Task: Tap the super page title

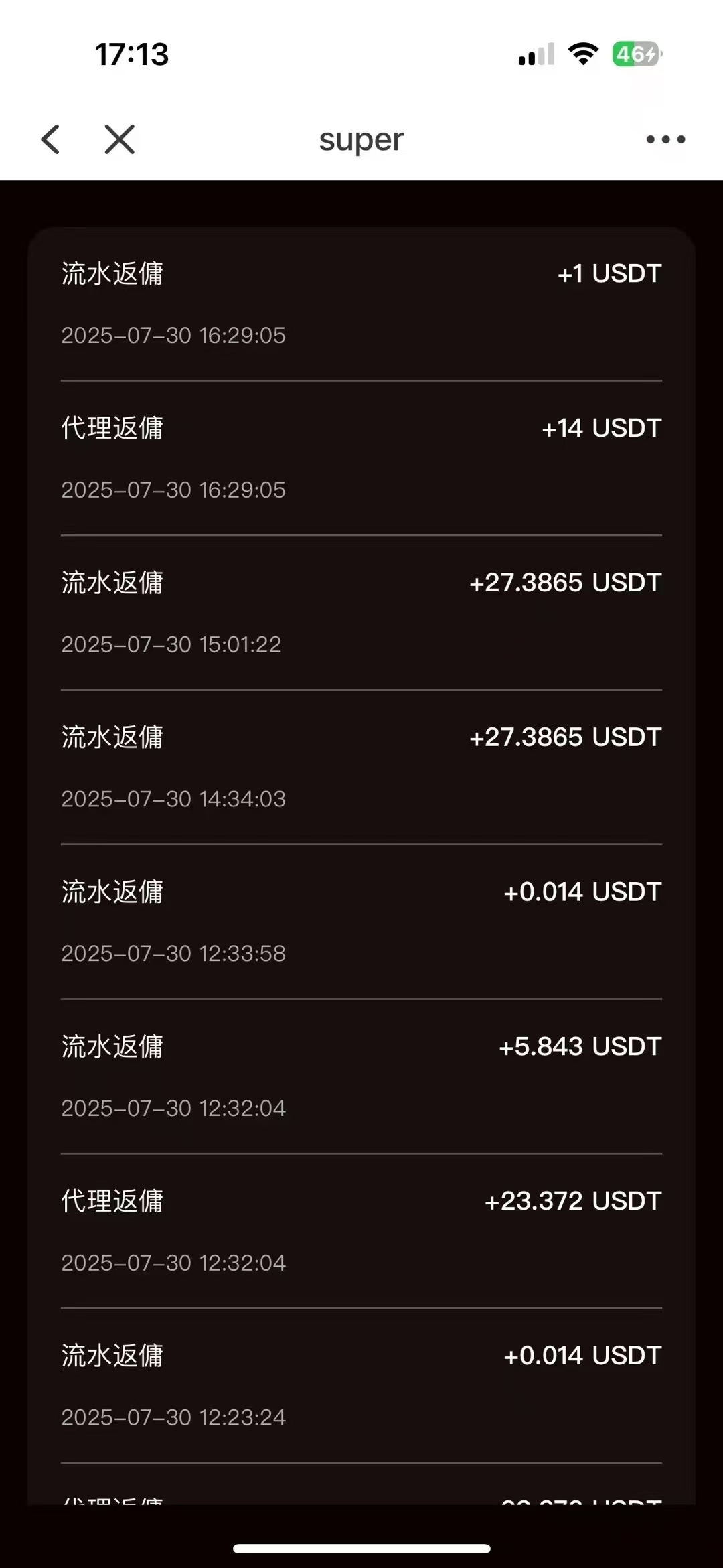Action: pyautogui.click(x=361, y=139)
